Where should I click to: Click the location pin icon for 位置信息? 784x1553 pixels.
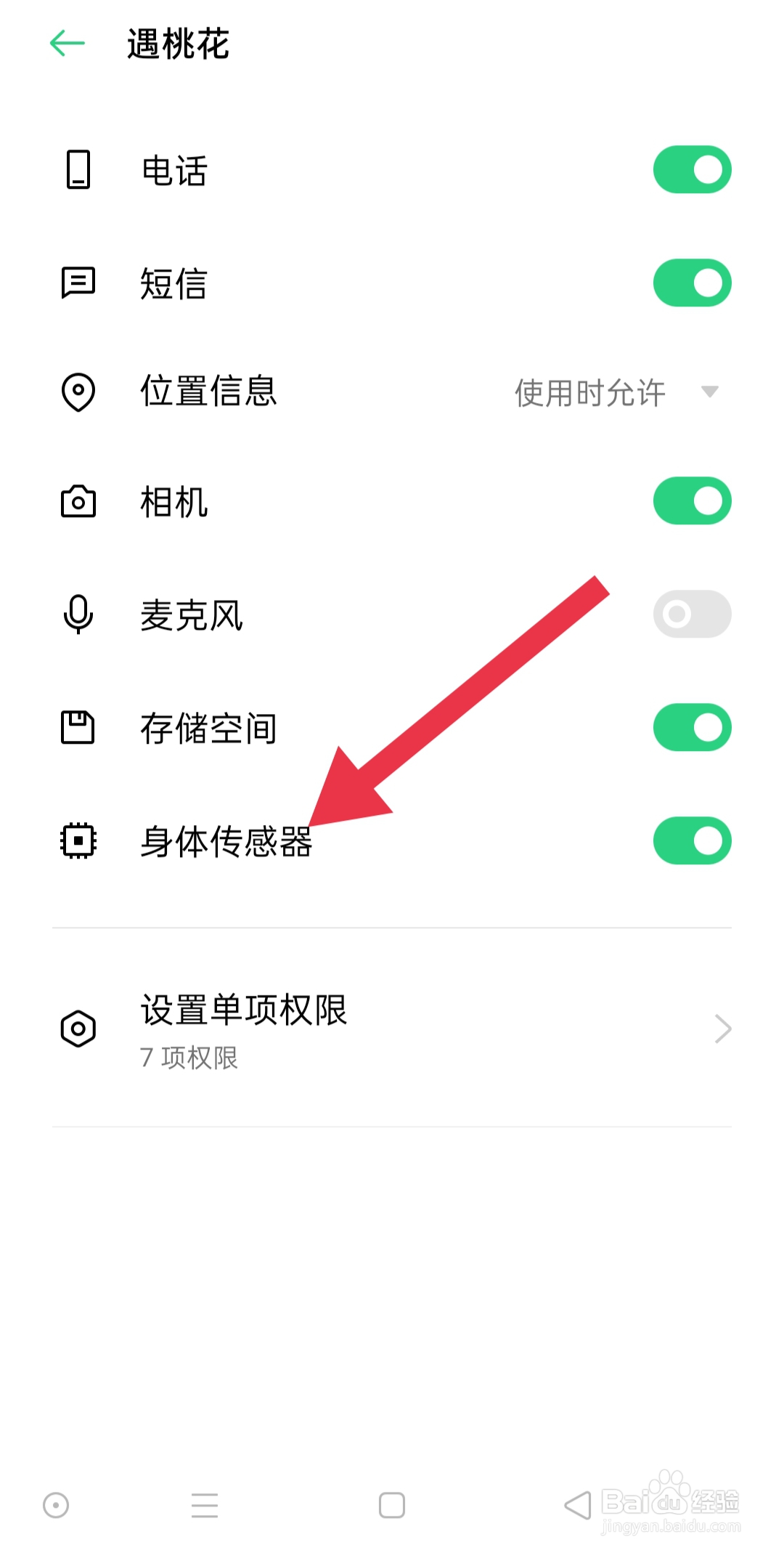click(x=78, y=393)
